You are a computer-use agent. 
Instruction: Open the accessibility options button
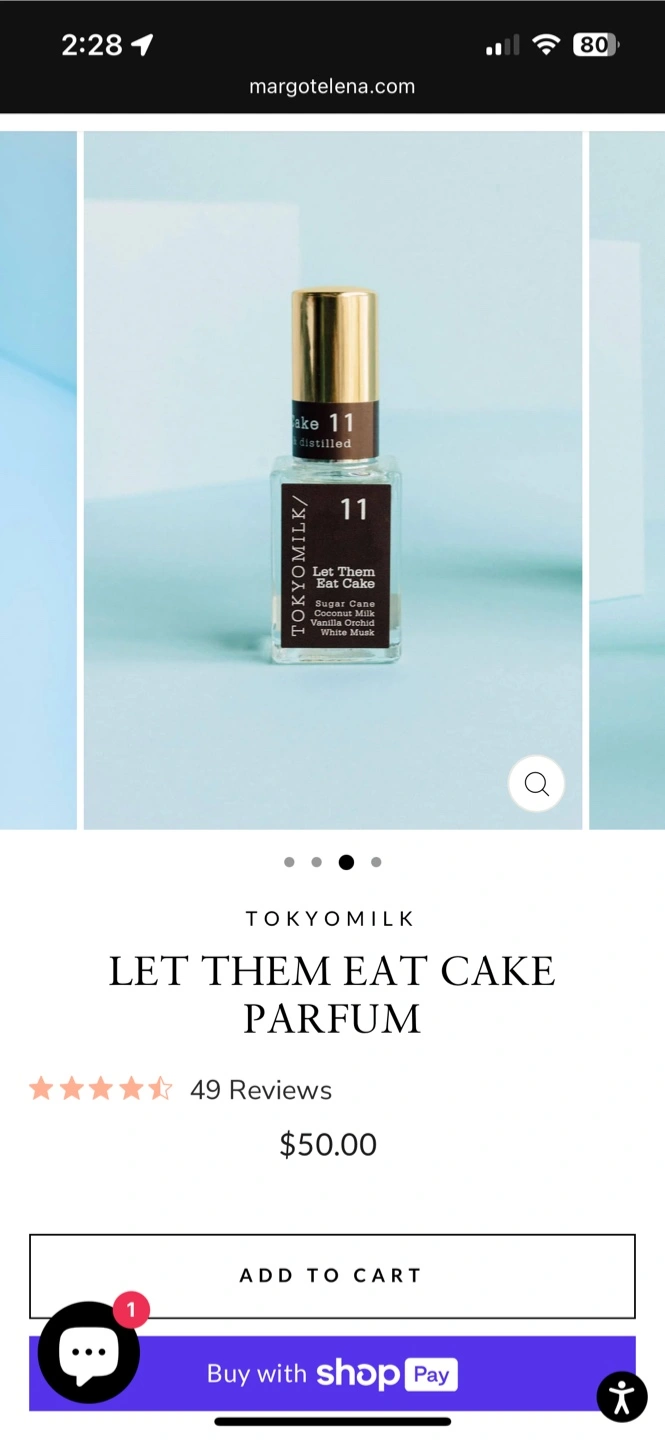point(622,1396)
